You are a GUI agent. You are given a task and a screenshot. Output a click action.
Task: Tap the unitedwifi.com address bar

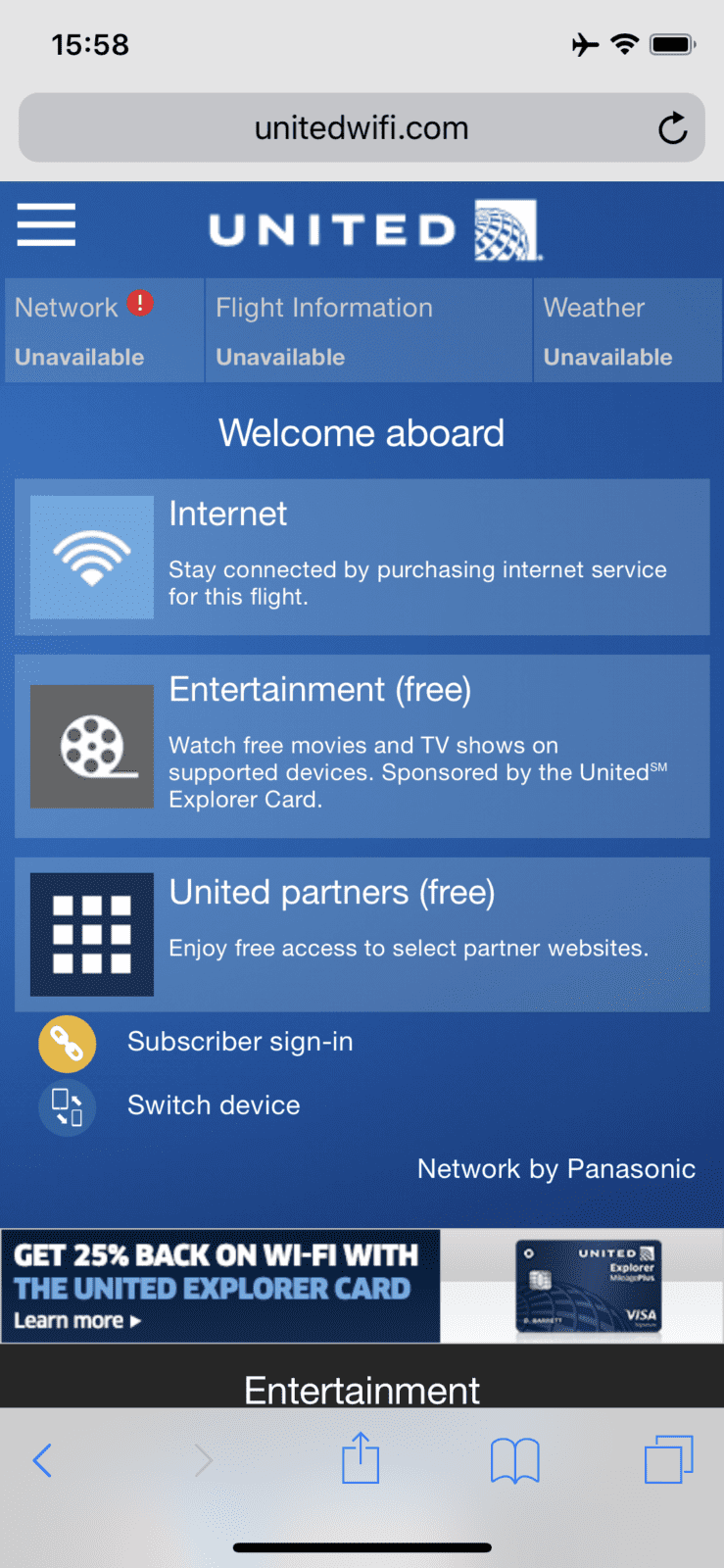(x=362, y=127)
